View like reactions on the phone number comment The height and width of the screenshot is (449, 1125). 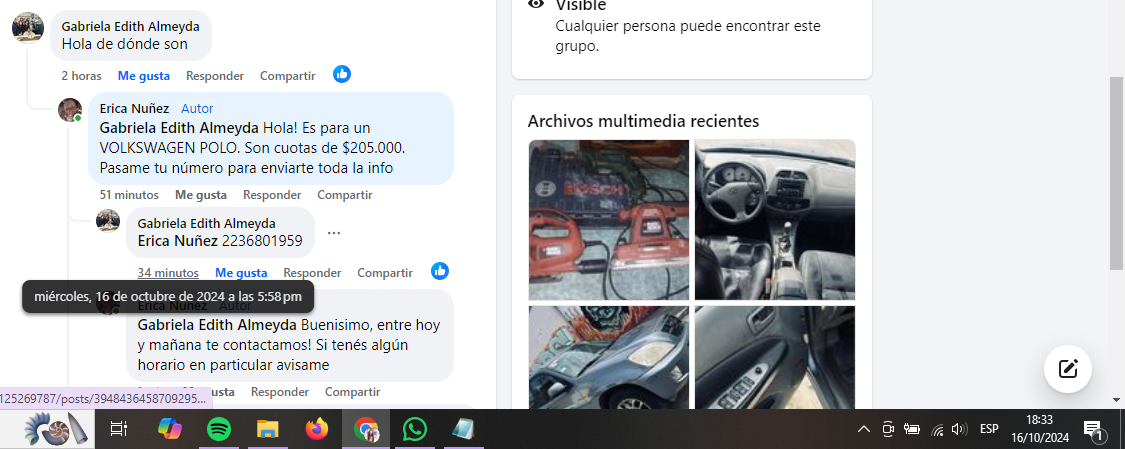440,271
